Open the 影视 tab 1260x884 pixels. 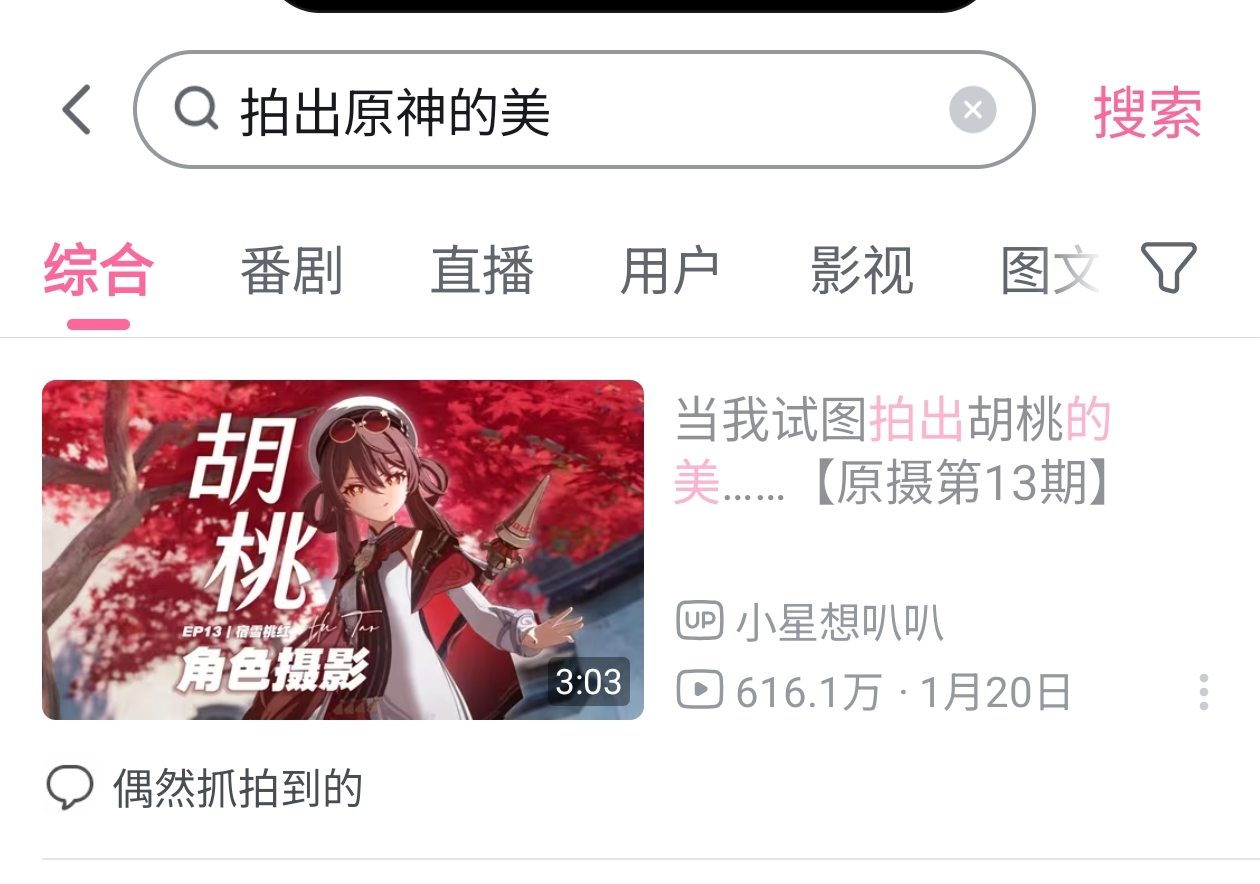coord(862,270)
